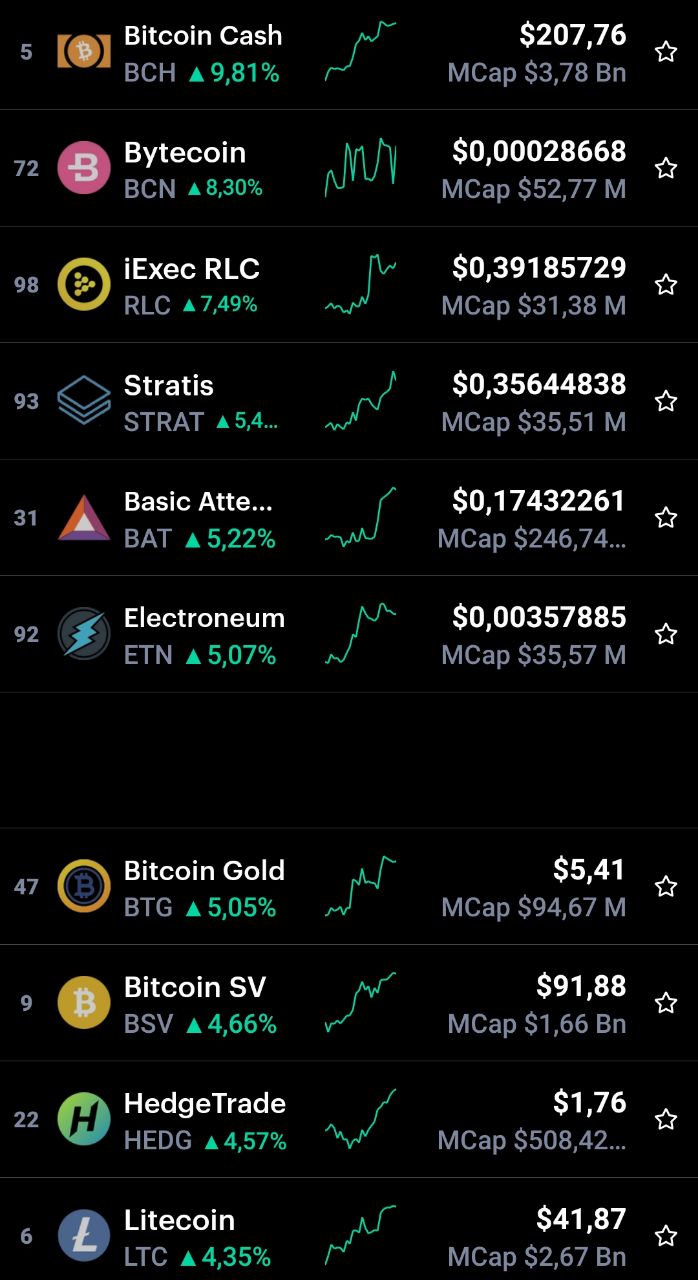Screen dimensions: 698x1280
Task: View iExec RLC coin details
Action: click(x=349, y=285)
